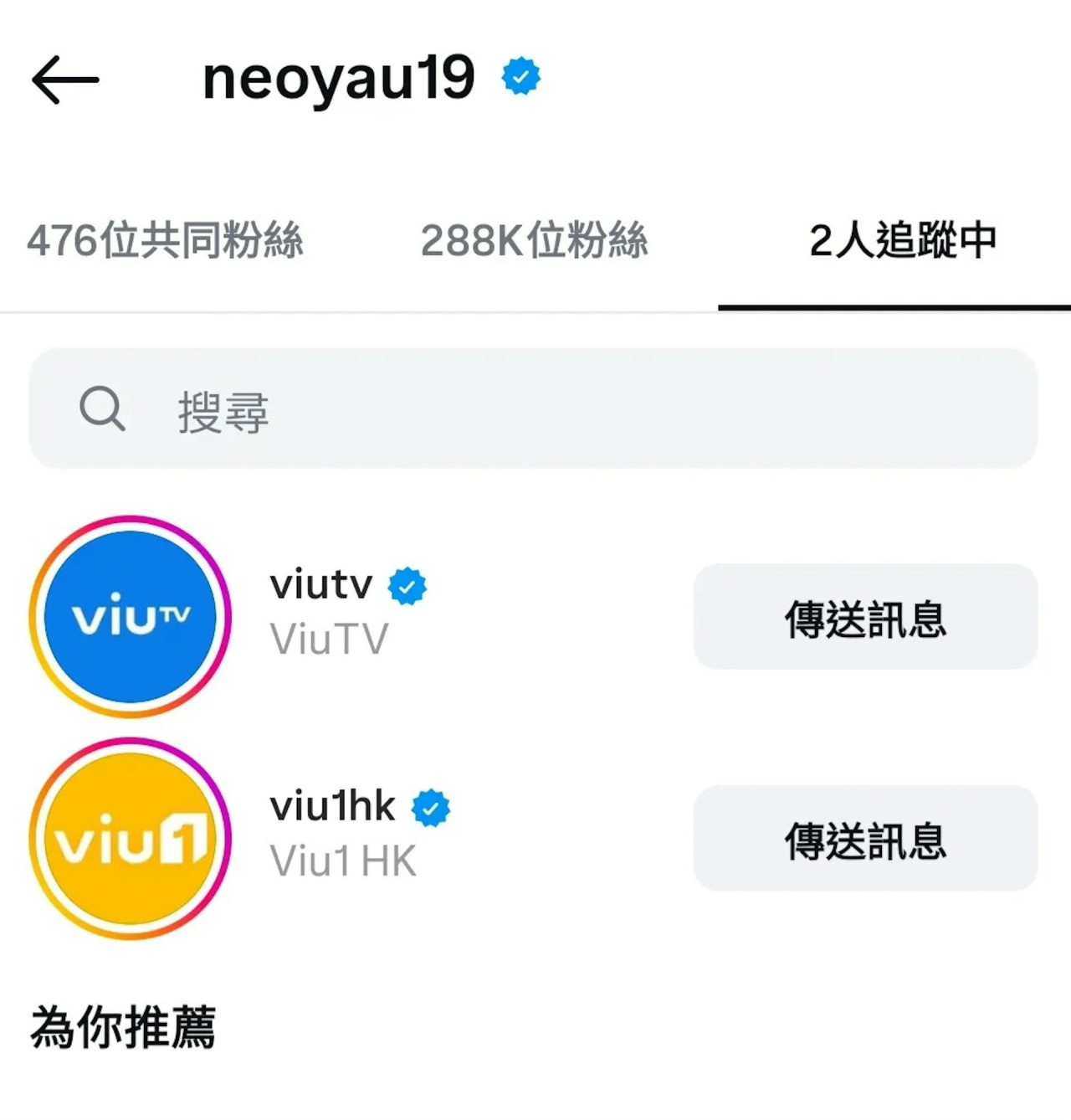
Task: Click 傳送訊息 next to viu1hk
Action: [x=866, y=839]
